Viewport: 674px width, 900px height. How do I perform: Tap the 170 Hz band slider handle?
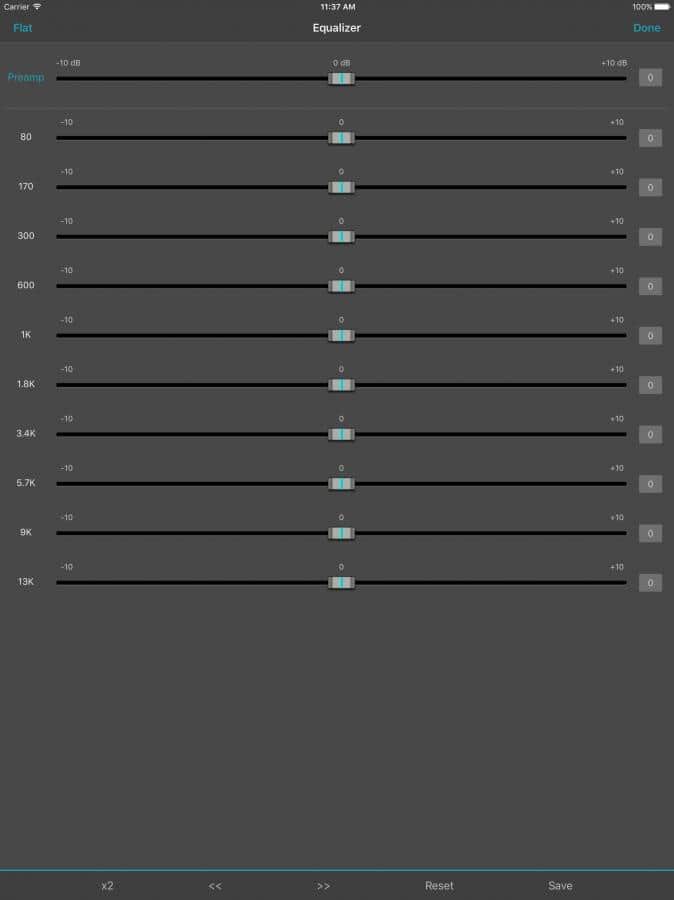coord(341,187)
